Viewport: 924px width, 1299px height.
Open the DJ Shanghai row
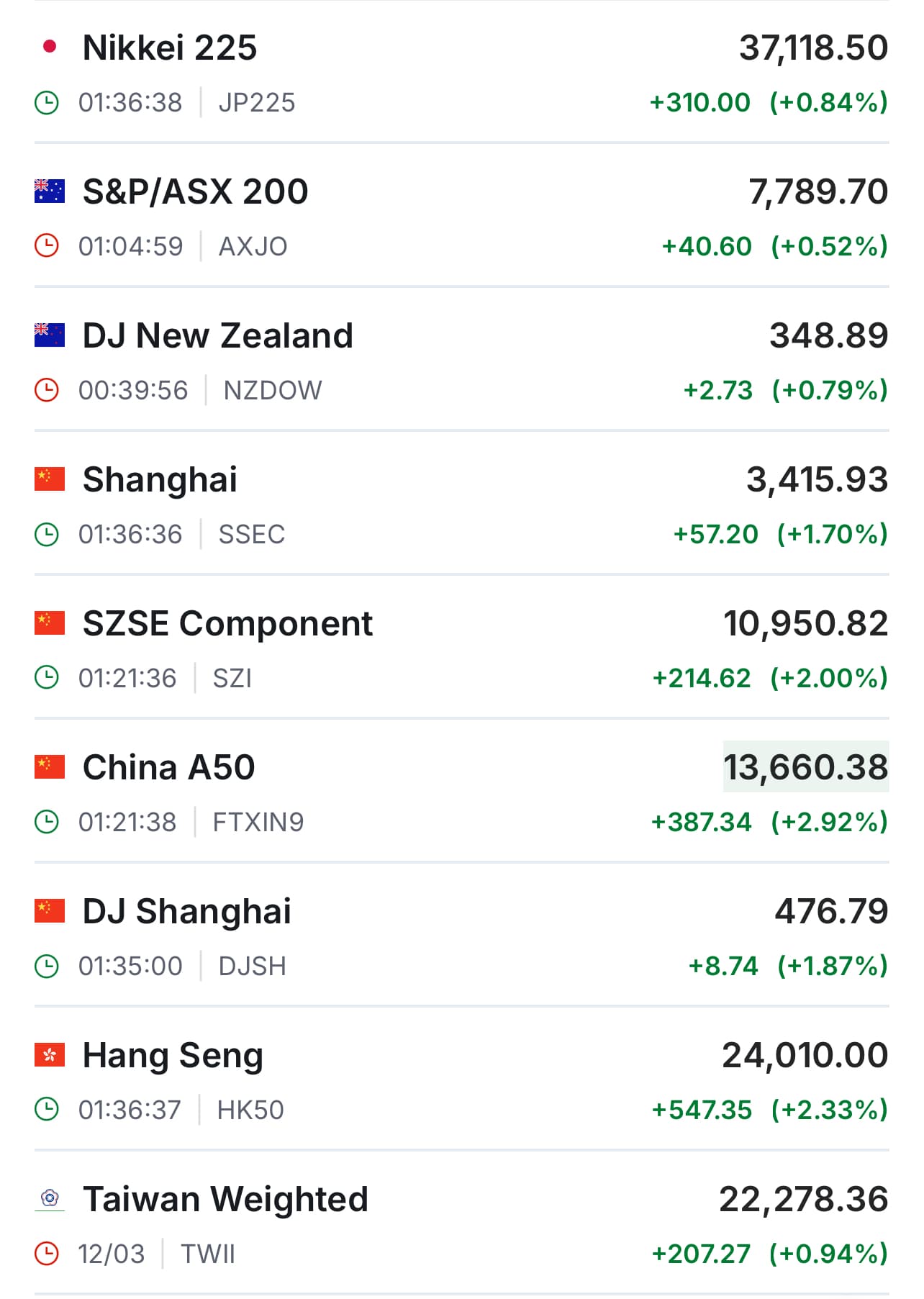tap(186, 913)
